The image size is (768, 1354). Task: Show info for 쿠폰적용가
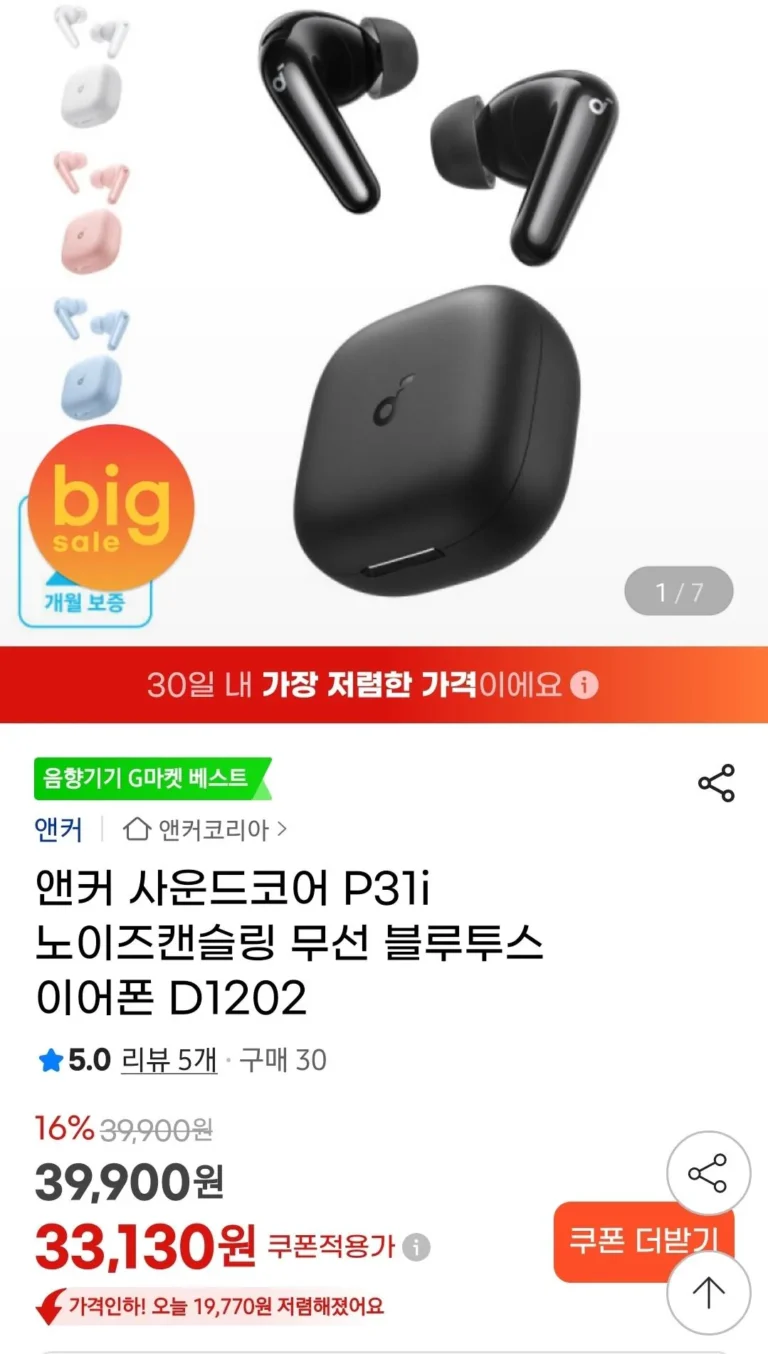click(x=418, y=1247)
